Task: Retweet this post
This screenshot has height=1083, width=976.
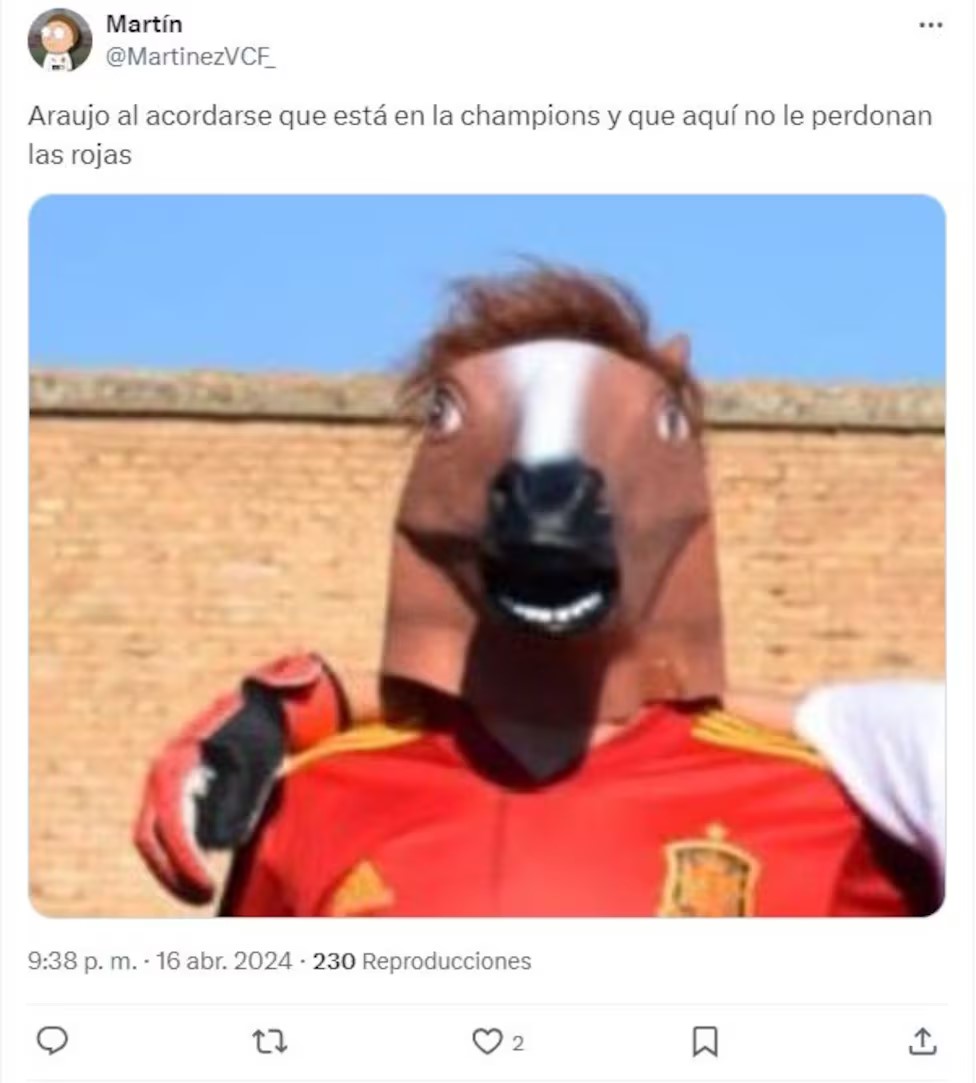Action: [x=270, y=1042]
